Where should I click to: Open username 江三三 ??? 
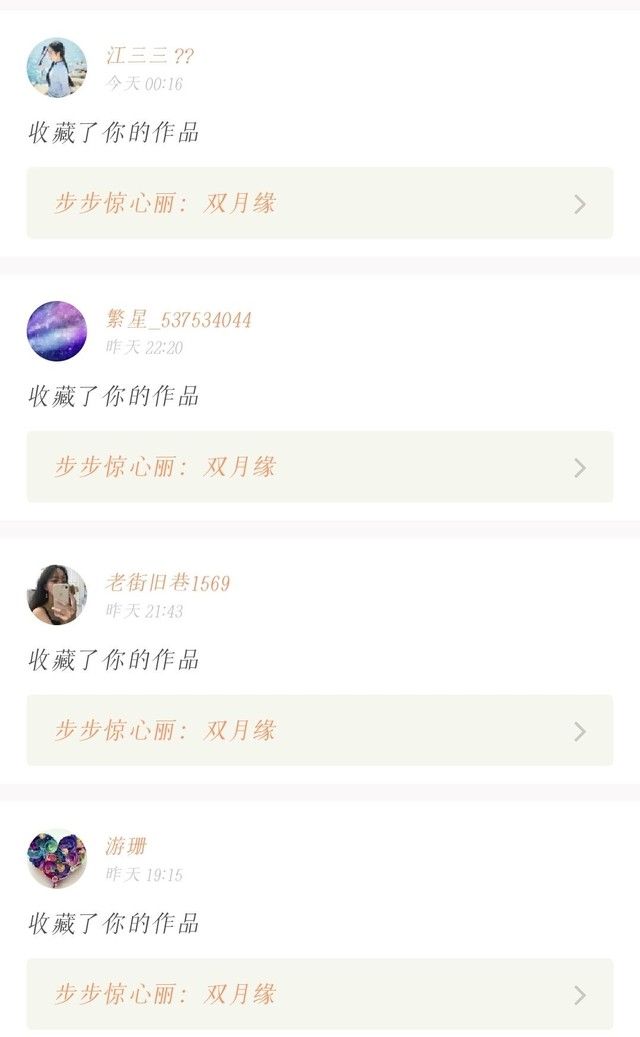pyautogui.click(x=150, y=56)
